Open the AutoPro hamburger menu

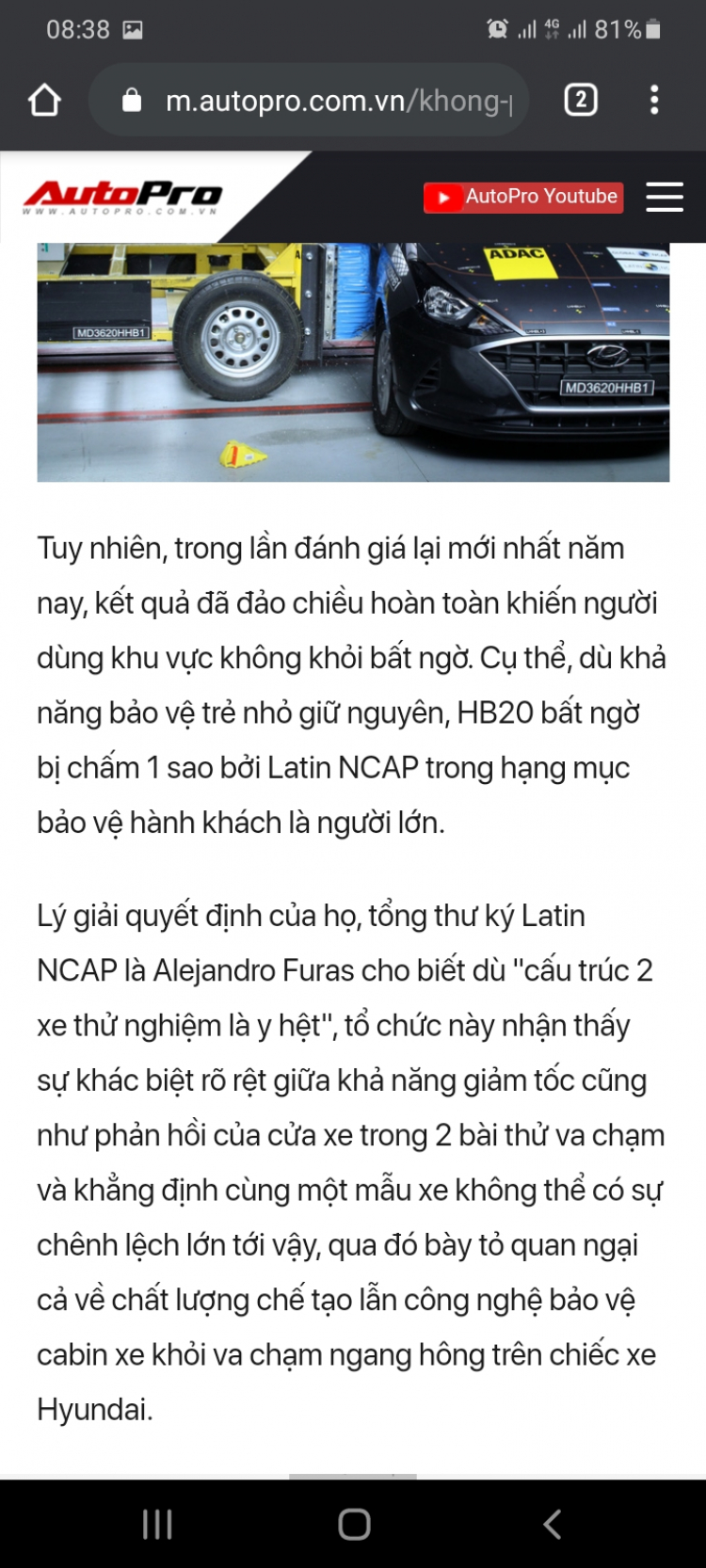(665, 197)
